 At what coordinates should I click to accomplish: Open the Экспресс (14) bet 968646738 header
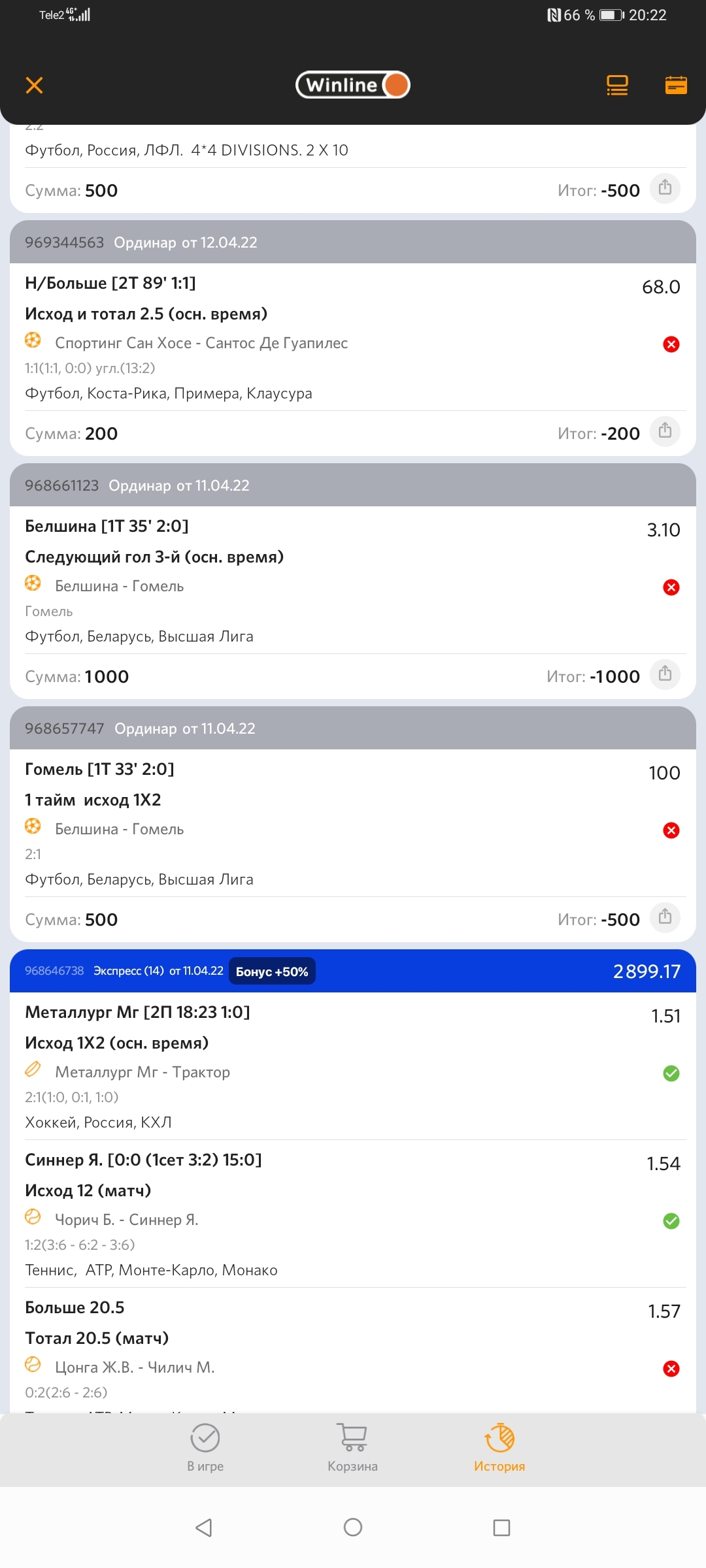pos(353,971)
